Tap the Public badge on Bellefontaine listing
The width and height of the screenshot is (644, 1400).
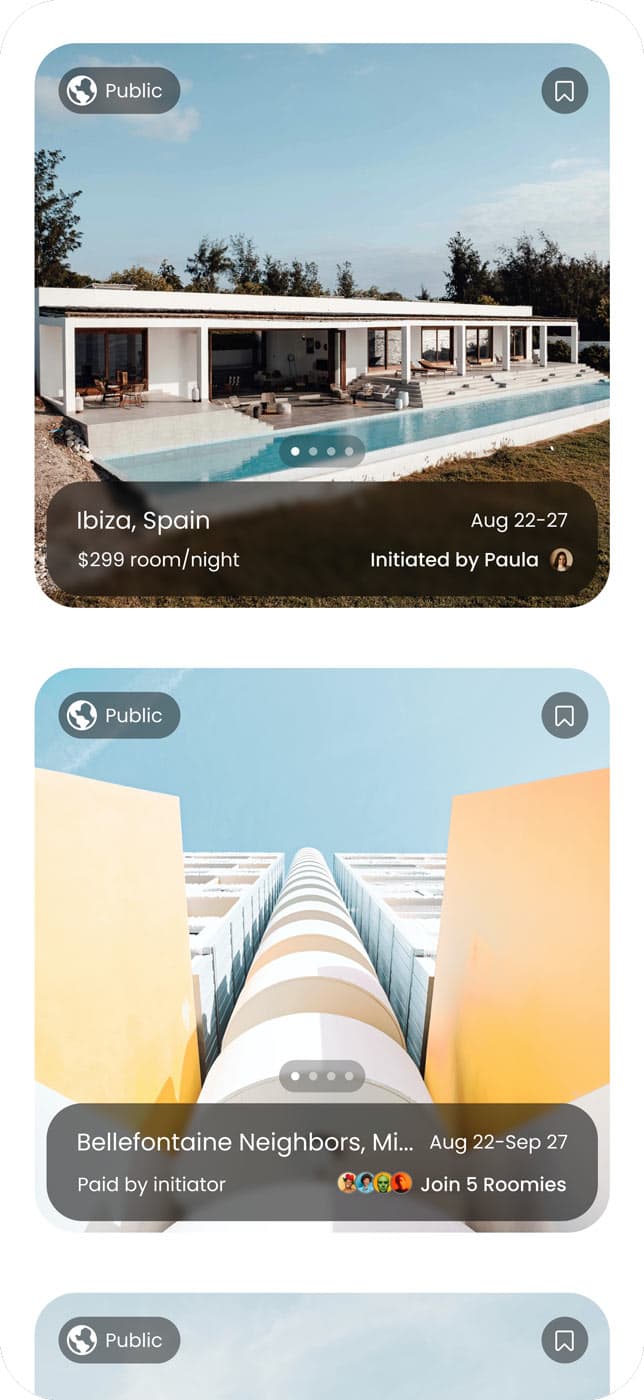[x=120, y=716]
